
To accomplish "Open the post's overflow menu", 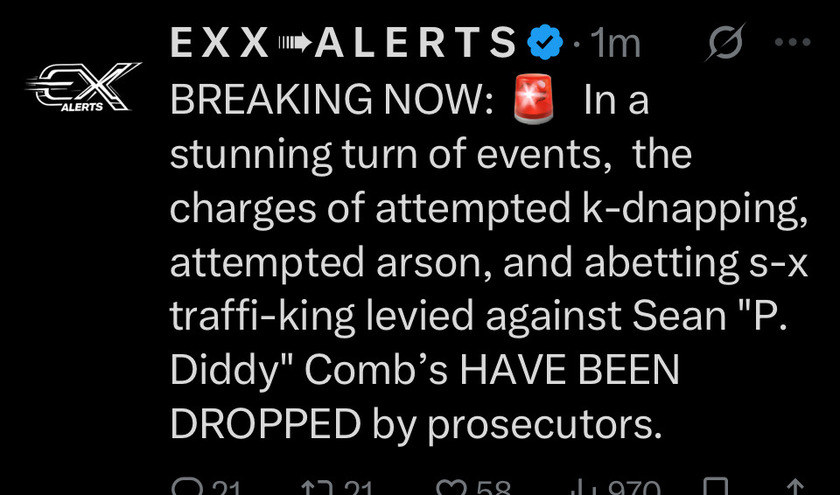I will point(792,43).
